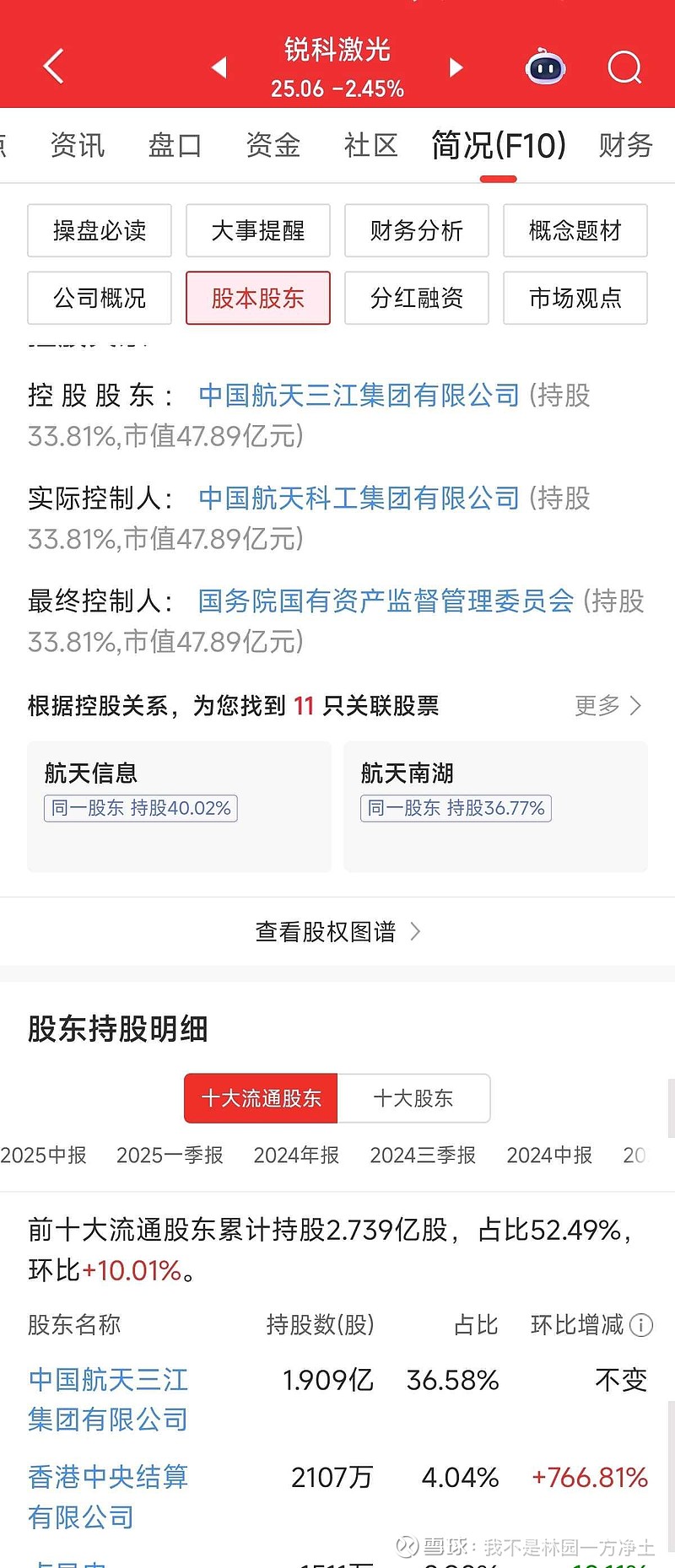The width and height of the screenshot is (675, 1568).
Task: Select the 2024年报 period option
Action: click(x=295, y=1156)
